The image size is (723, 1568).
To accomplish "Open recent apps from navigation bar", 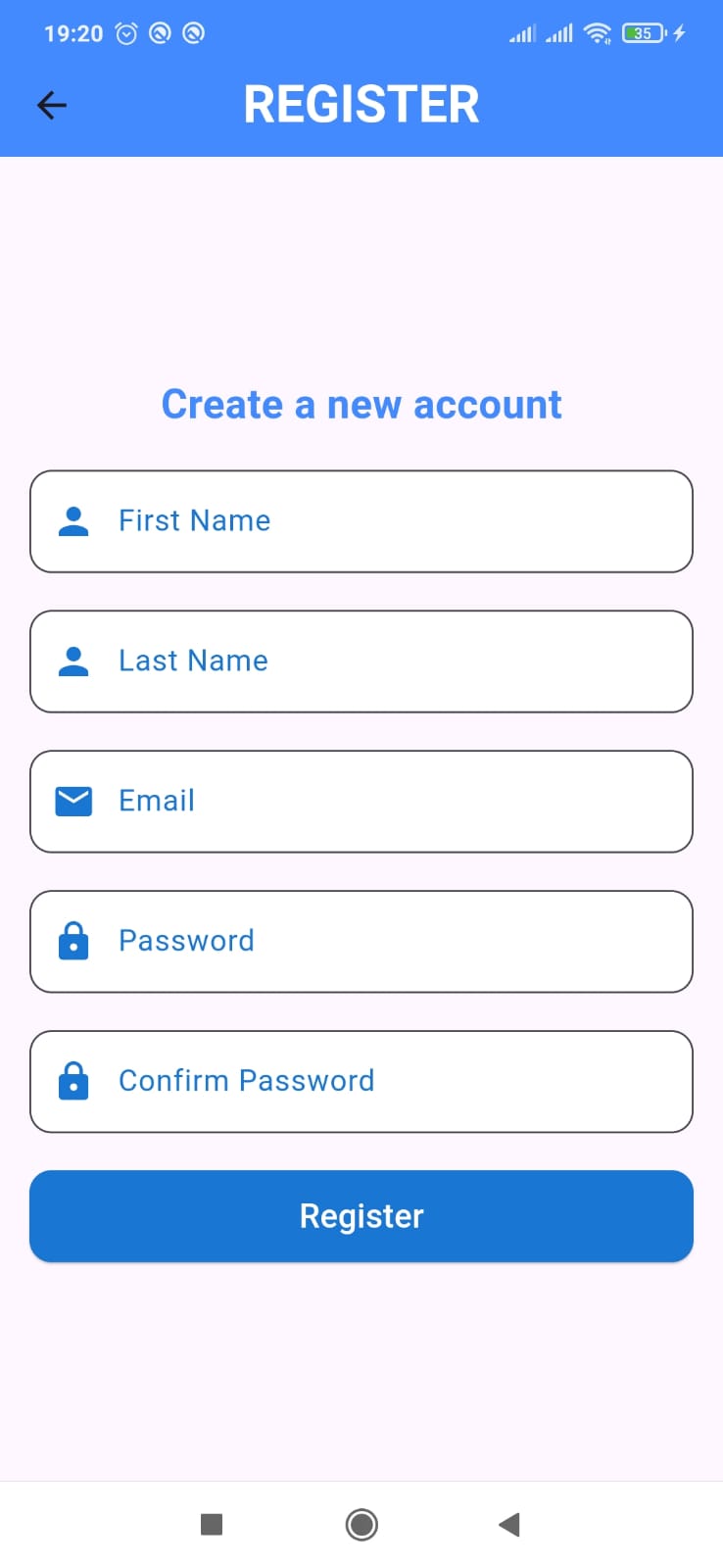I will [x=212, y=1525].
